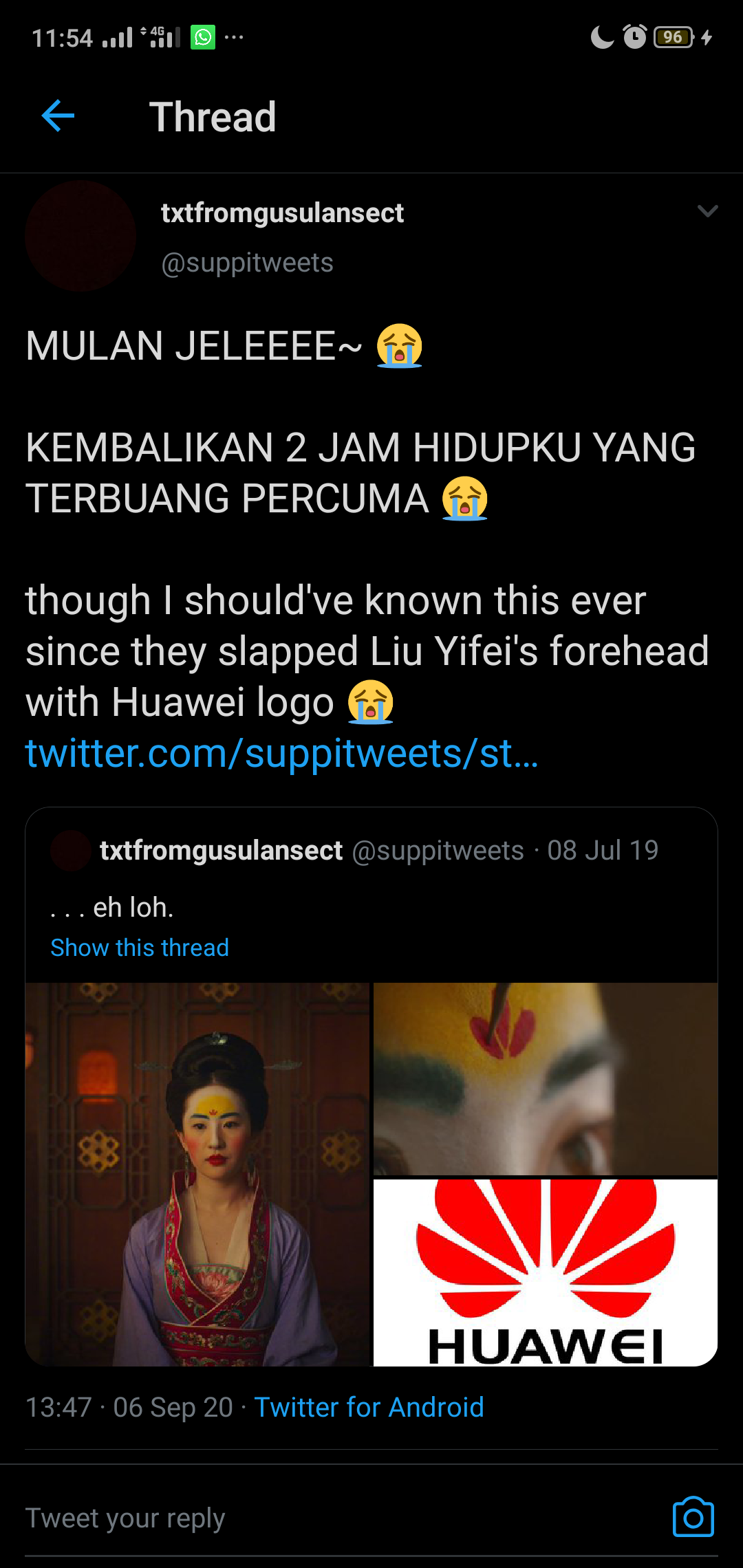
Task: Open the twitter.com/suppitweets link
Action: pos(282,754)
